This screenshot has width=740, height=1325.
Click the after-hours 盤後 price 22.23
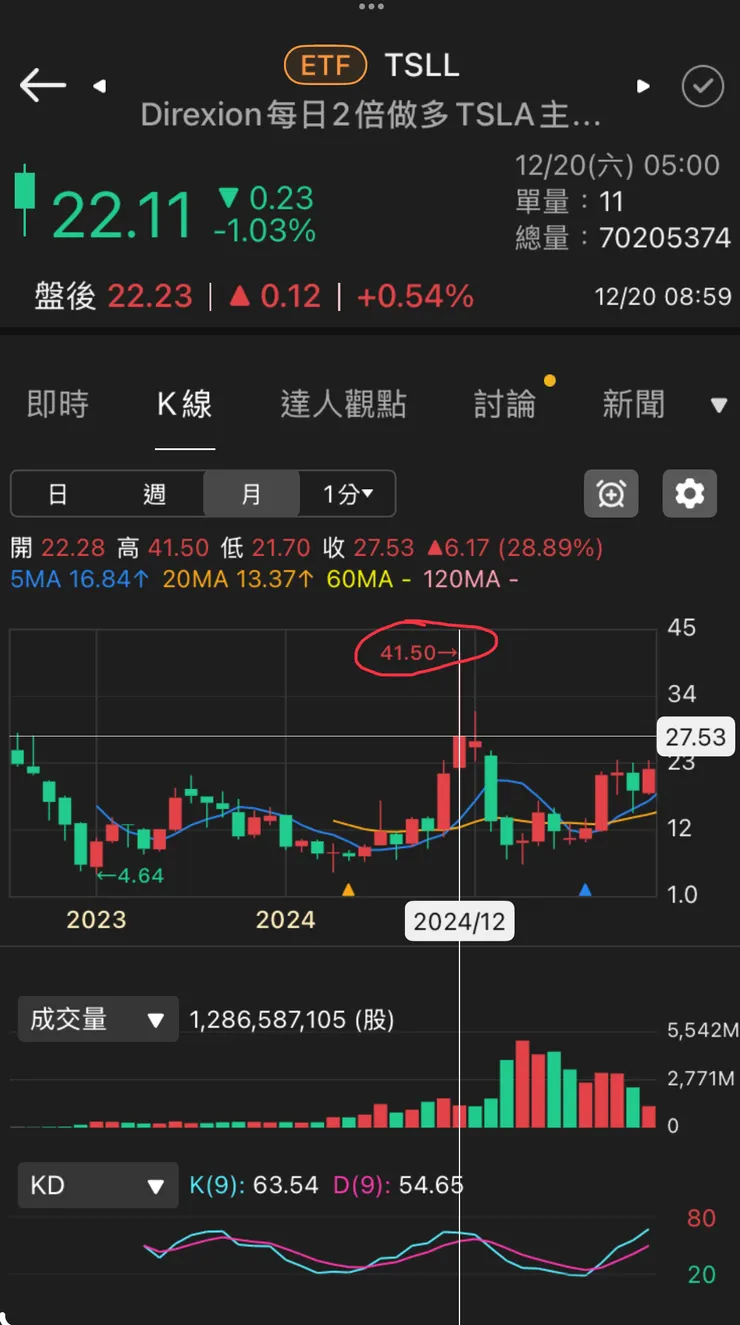[150, 297]
